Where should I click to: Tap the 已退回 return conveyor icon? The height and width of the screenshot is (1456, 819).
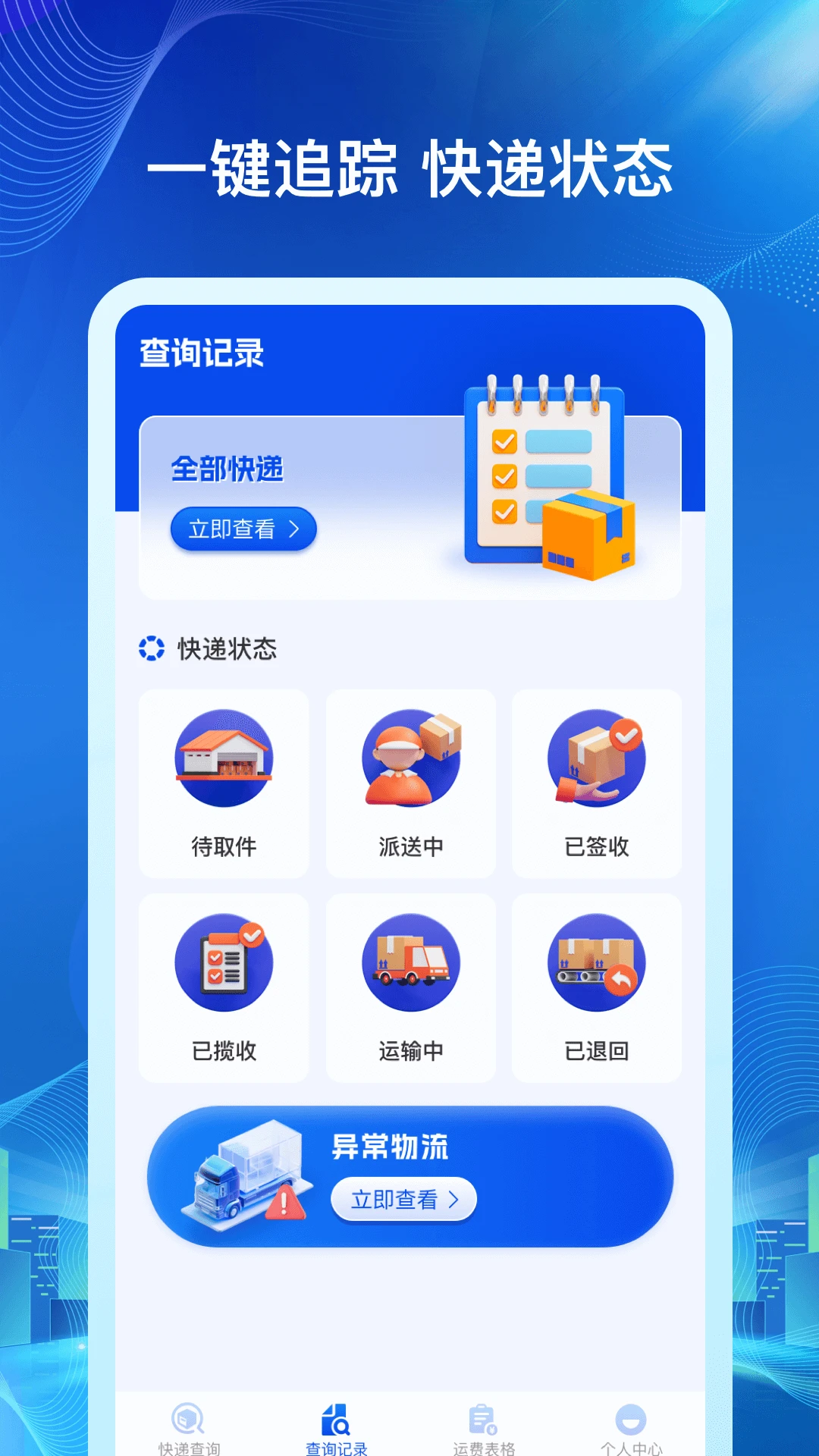(x=596, y=962)
